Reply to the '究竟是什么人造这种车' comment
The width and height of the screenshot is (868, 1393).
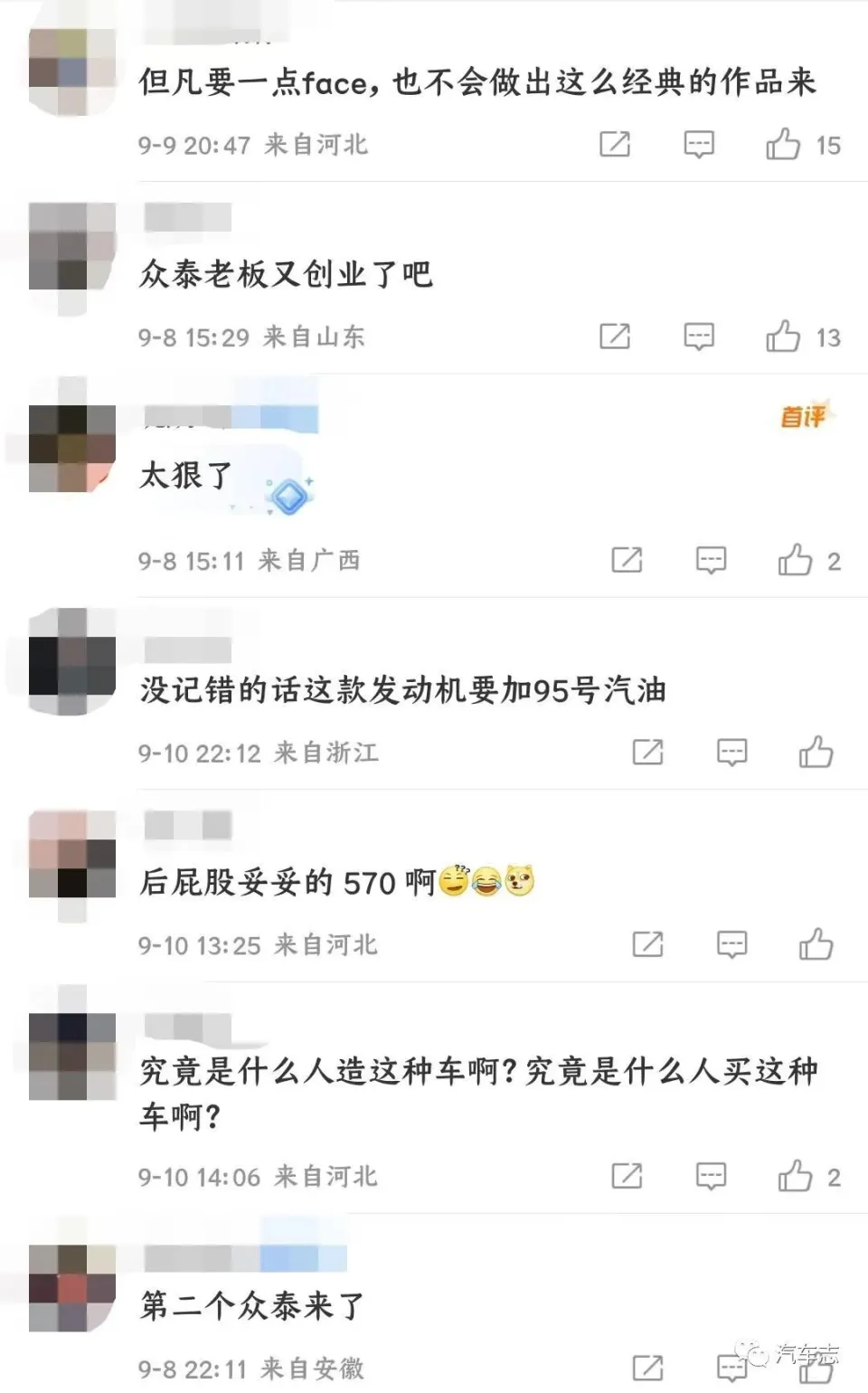point(711,1176)
